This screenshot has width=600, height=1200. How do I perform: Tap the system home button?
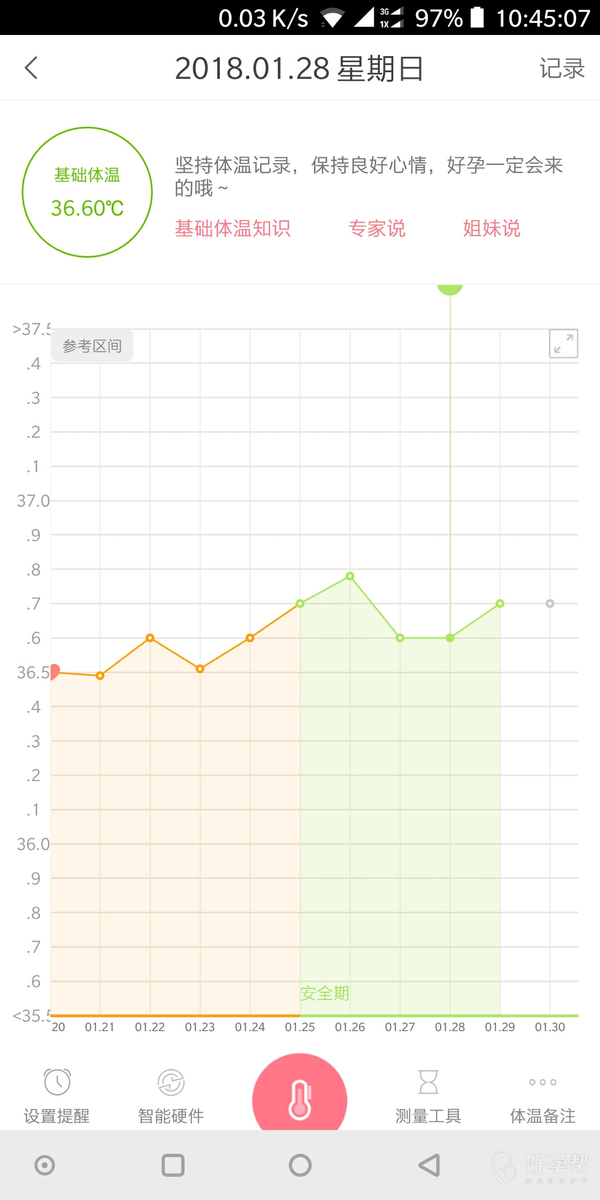[300, 1165]
